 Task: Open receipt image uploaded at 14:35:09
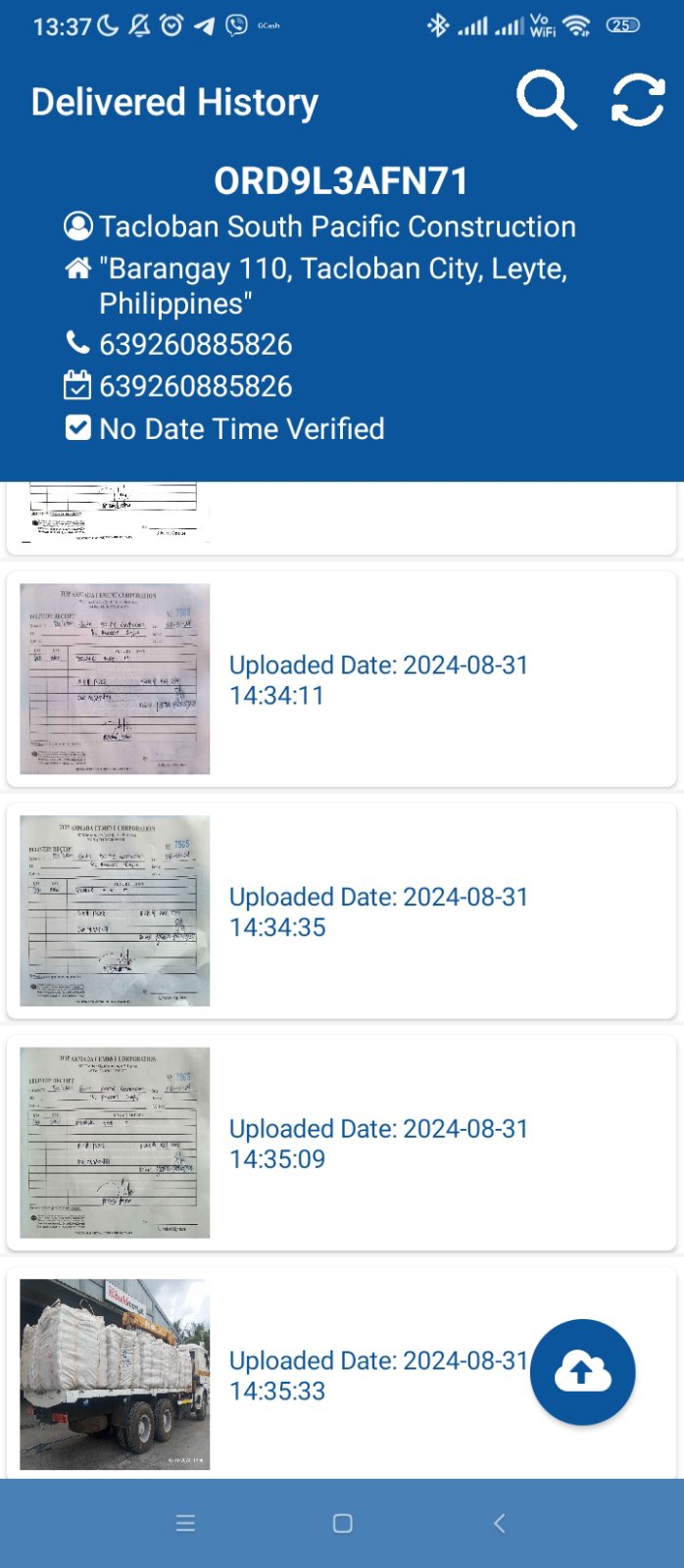click(115, 1143)
